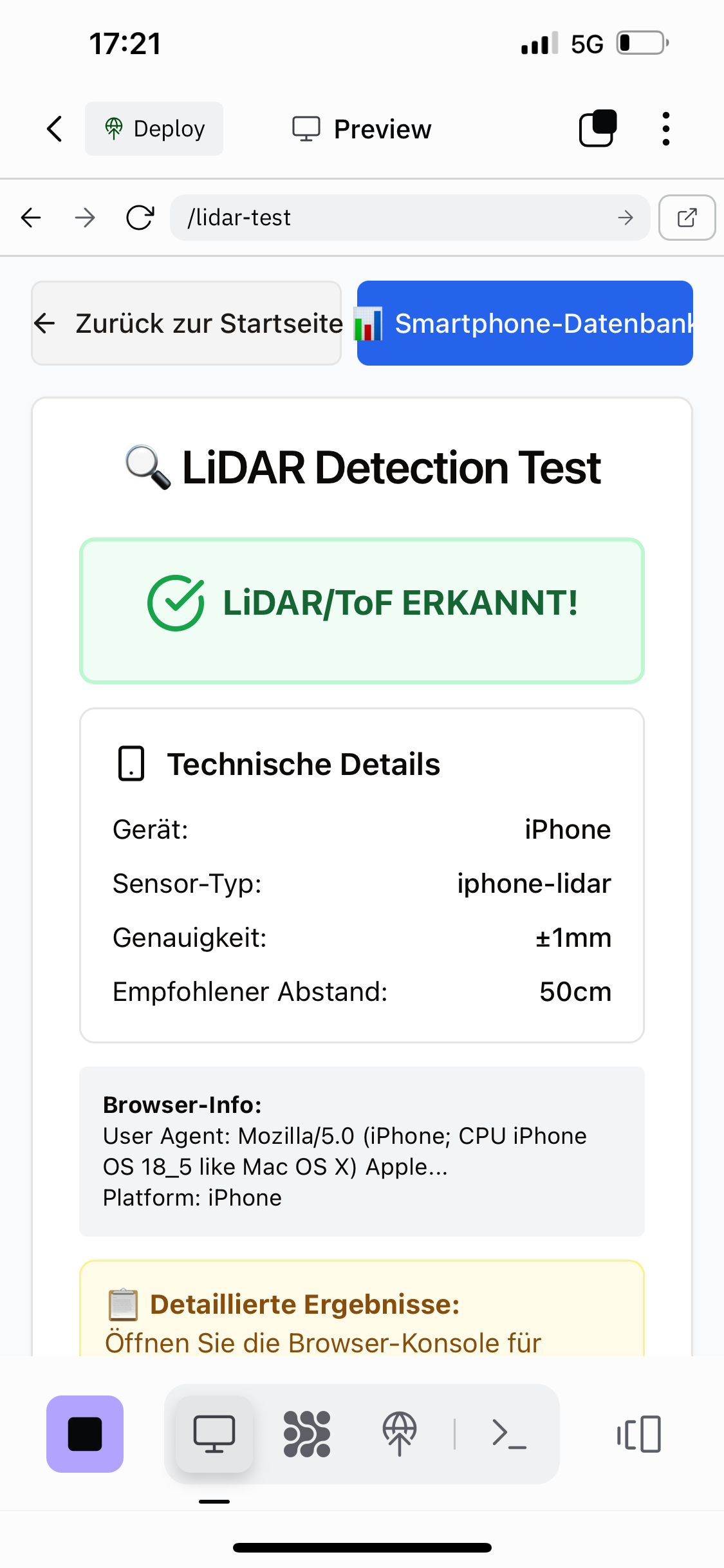Edit the /lidar-test URL field

(x=386, y=218)
